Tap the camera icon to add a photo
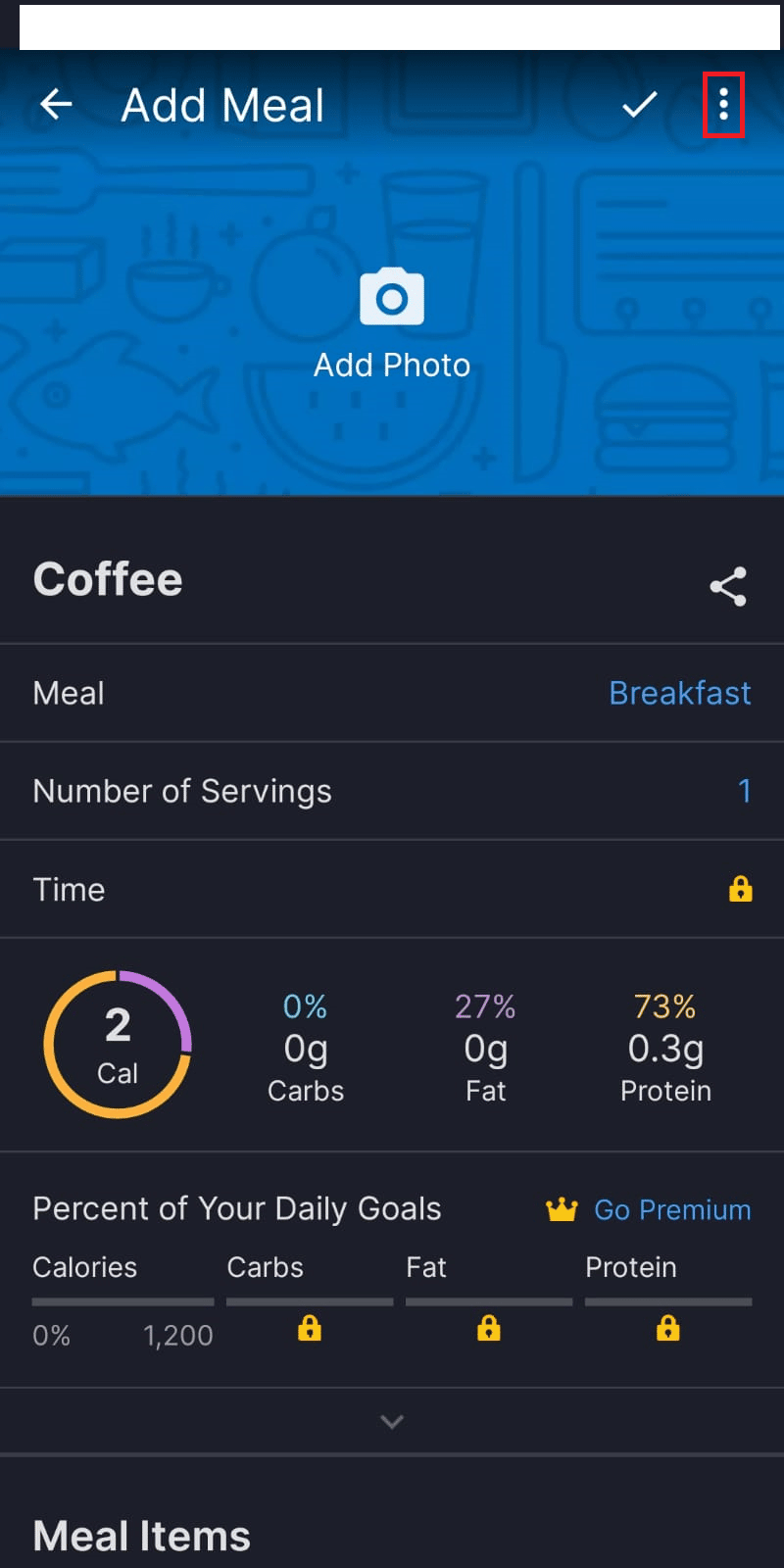The image size is (784, 1568). [x=392, y=295]
